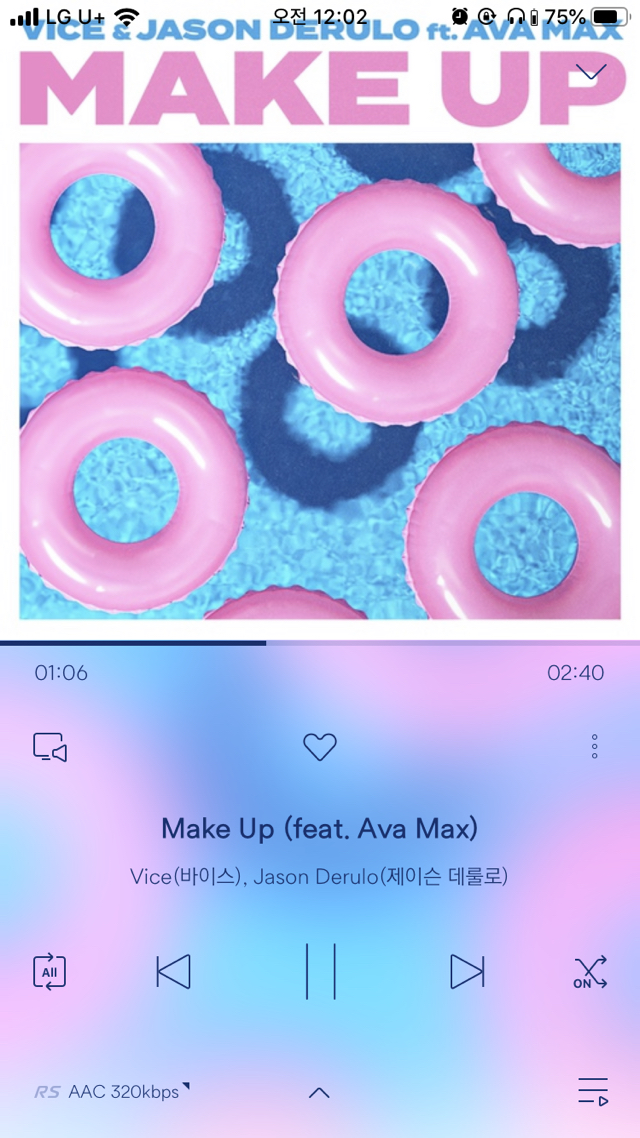Skip to the previous track
640x1138 pixels.
173,971
